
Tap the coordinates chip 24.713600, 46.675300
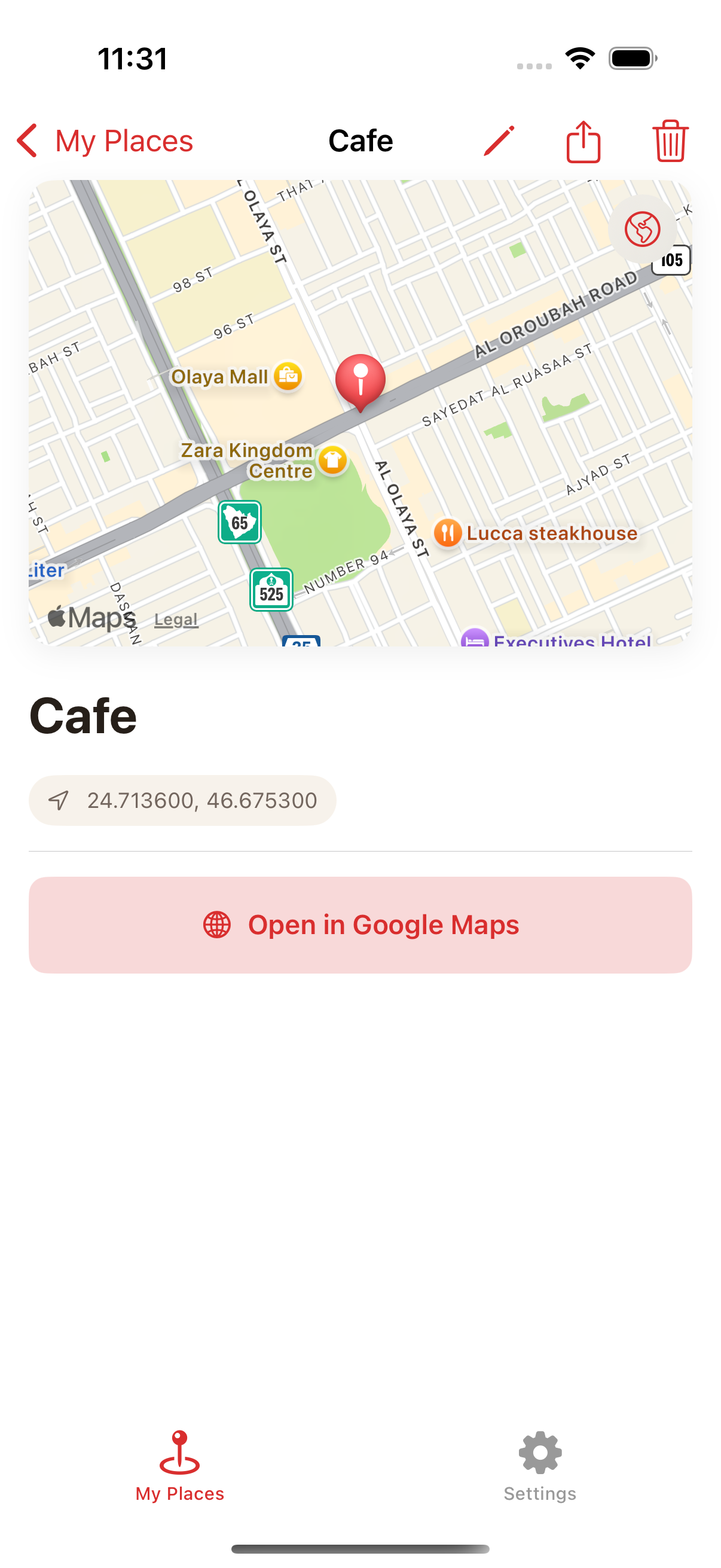point(182,800)
